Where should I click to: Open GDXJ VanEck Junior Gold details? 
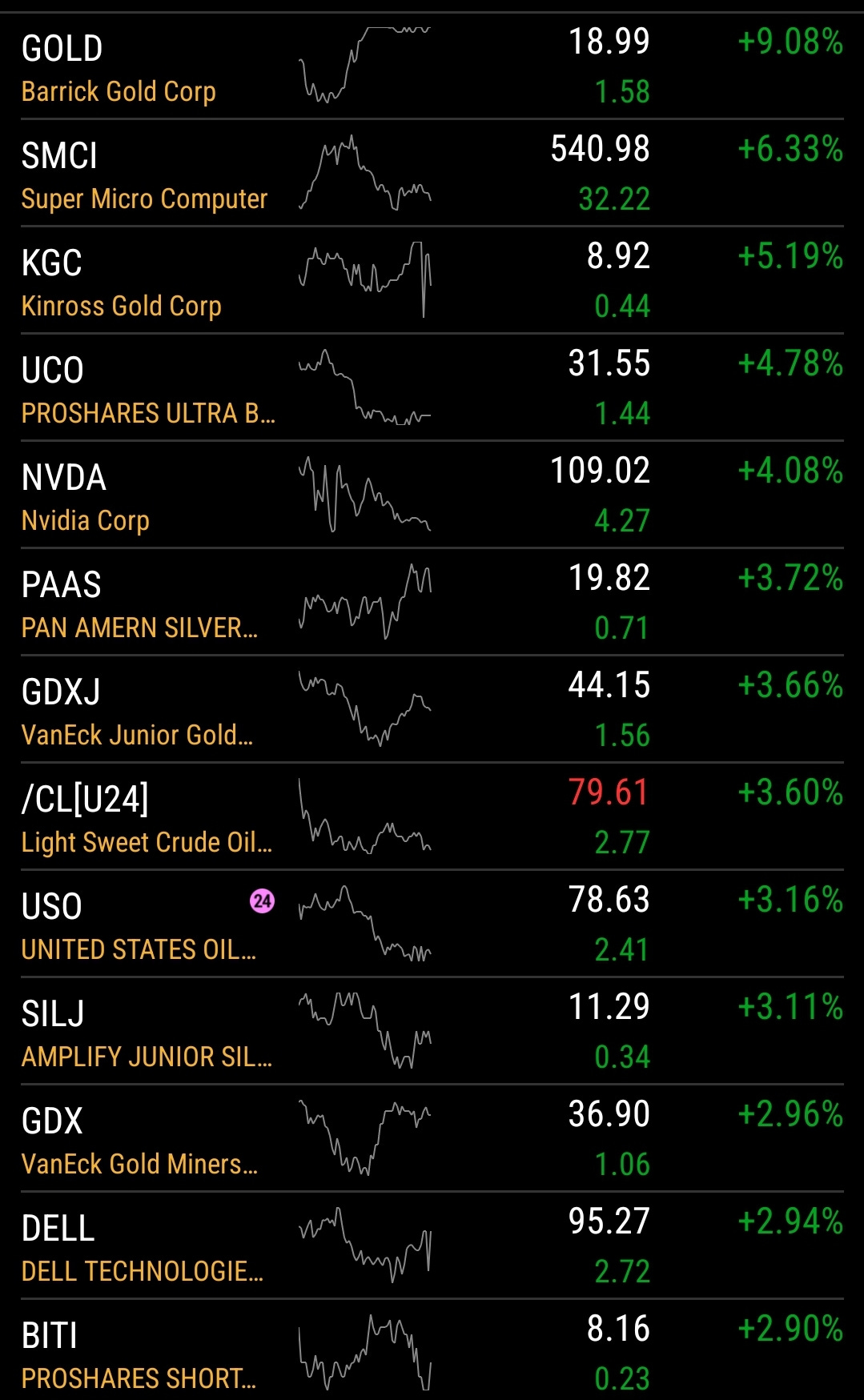pos(432,709)
